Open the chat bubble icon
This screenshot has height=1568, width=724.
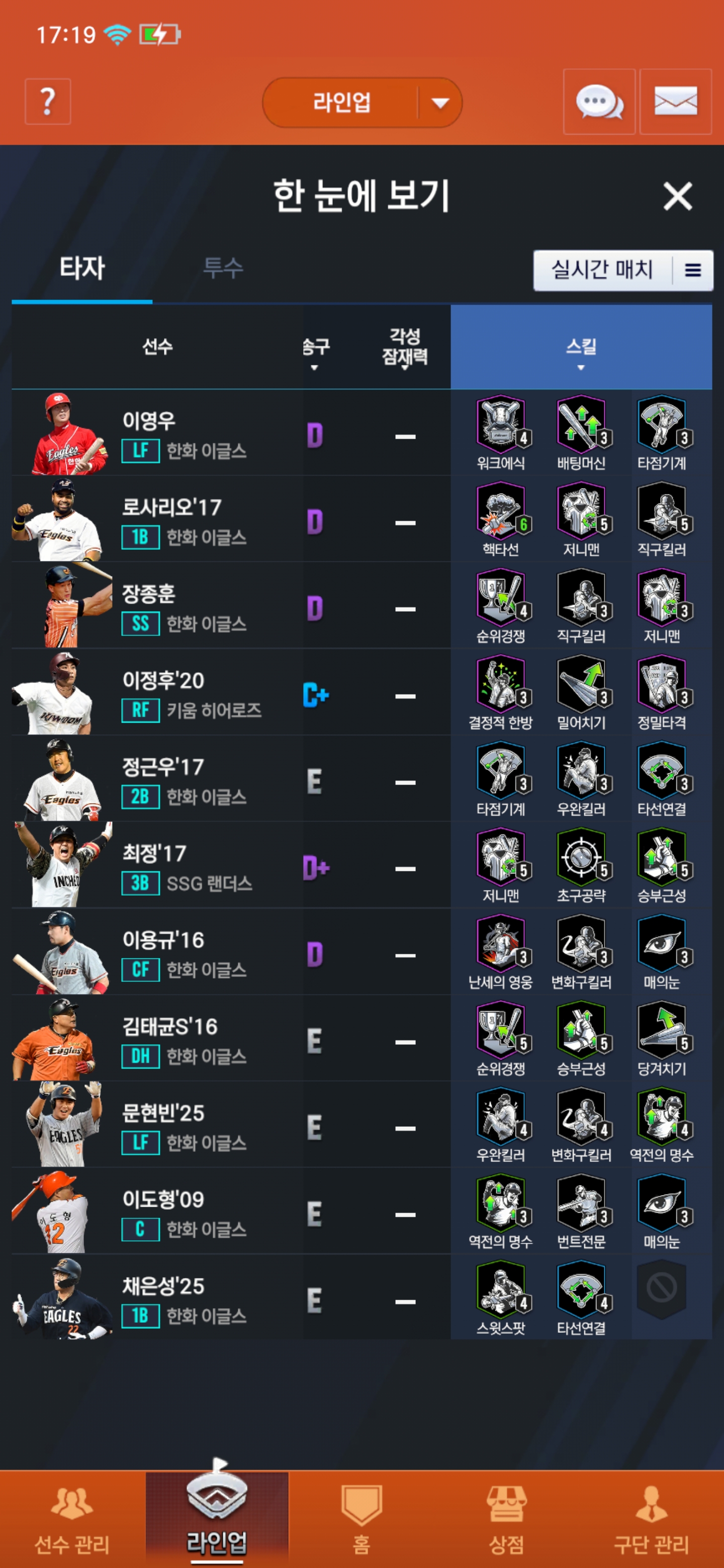[599, 102]
